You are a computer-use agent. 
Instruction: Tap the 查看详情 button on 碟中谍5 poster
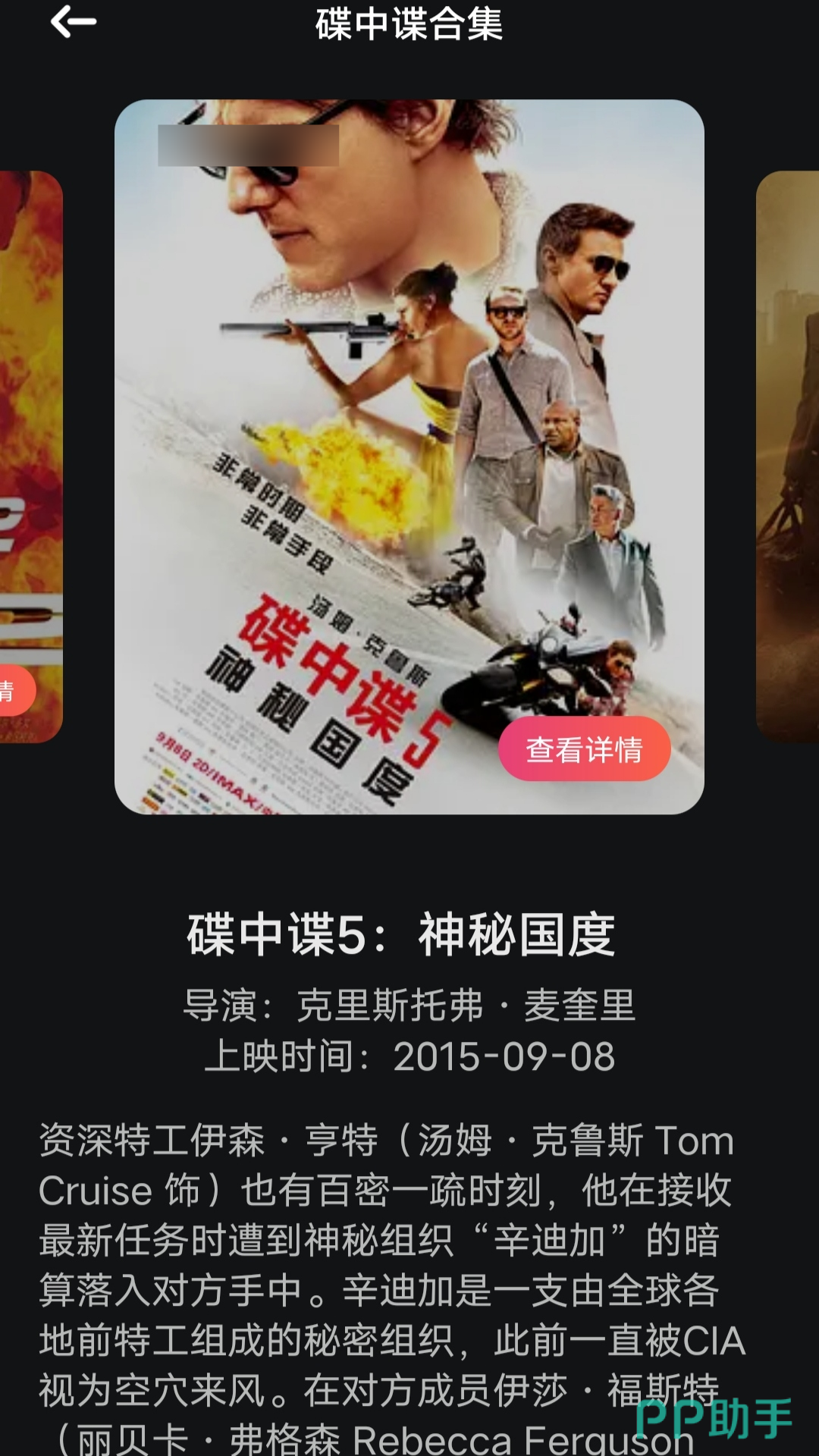[584, 749]
